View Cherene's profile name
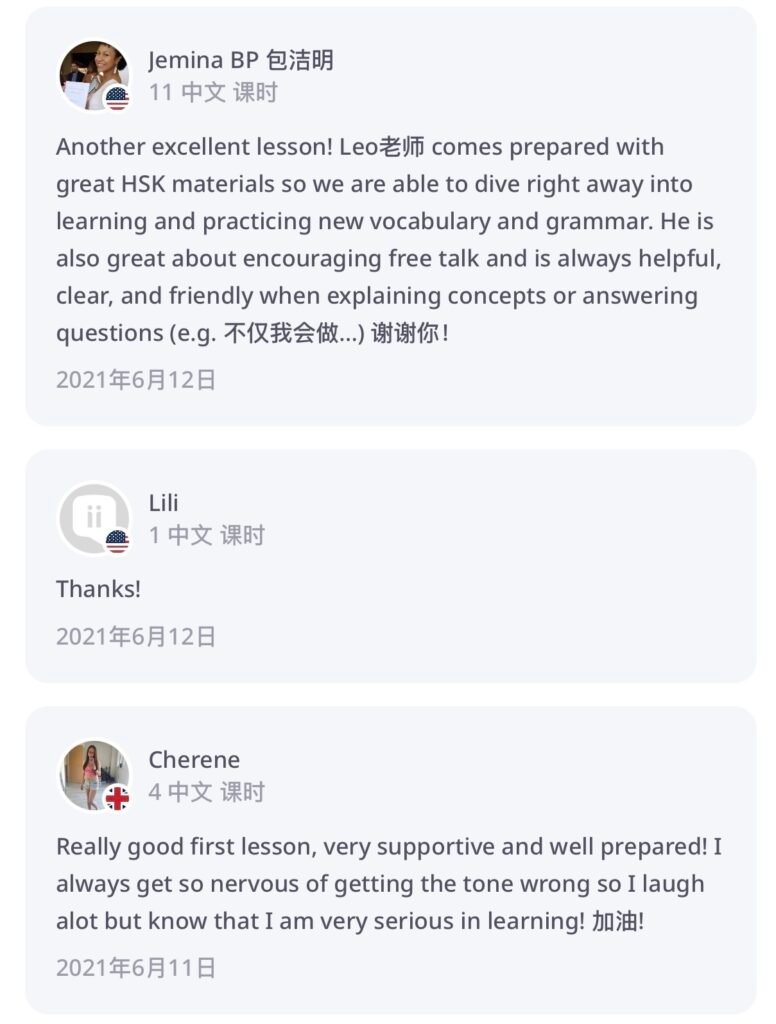 (x=194, y=760)
